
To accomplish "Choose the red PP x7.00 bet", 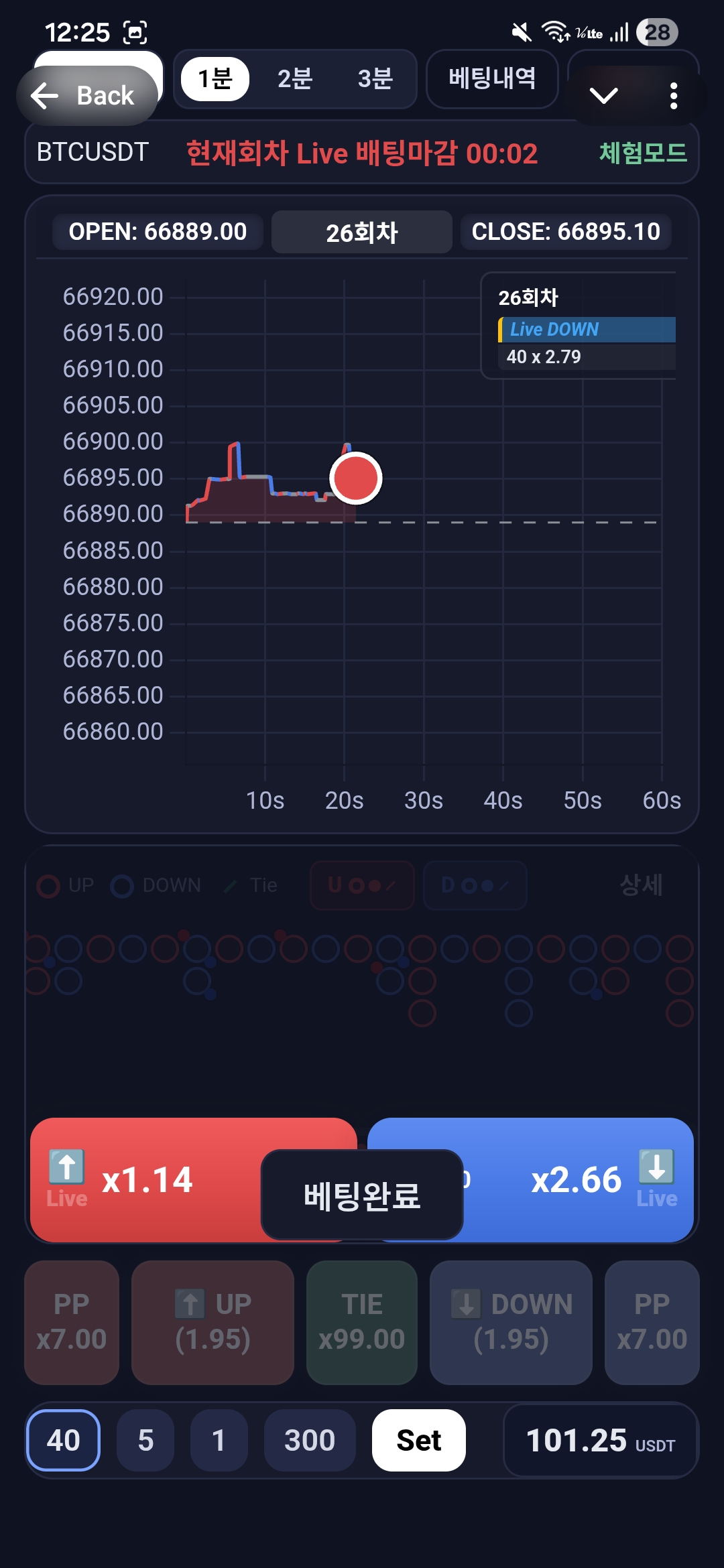I will click(x=72, y=1322).
